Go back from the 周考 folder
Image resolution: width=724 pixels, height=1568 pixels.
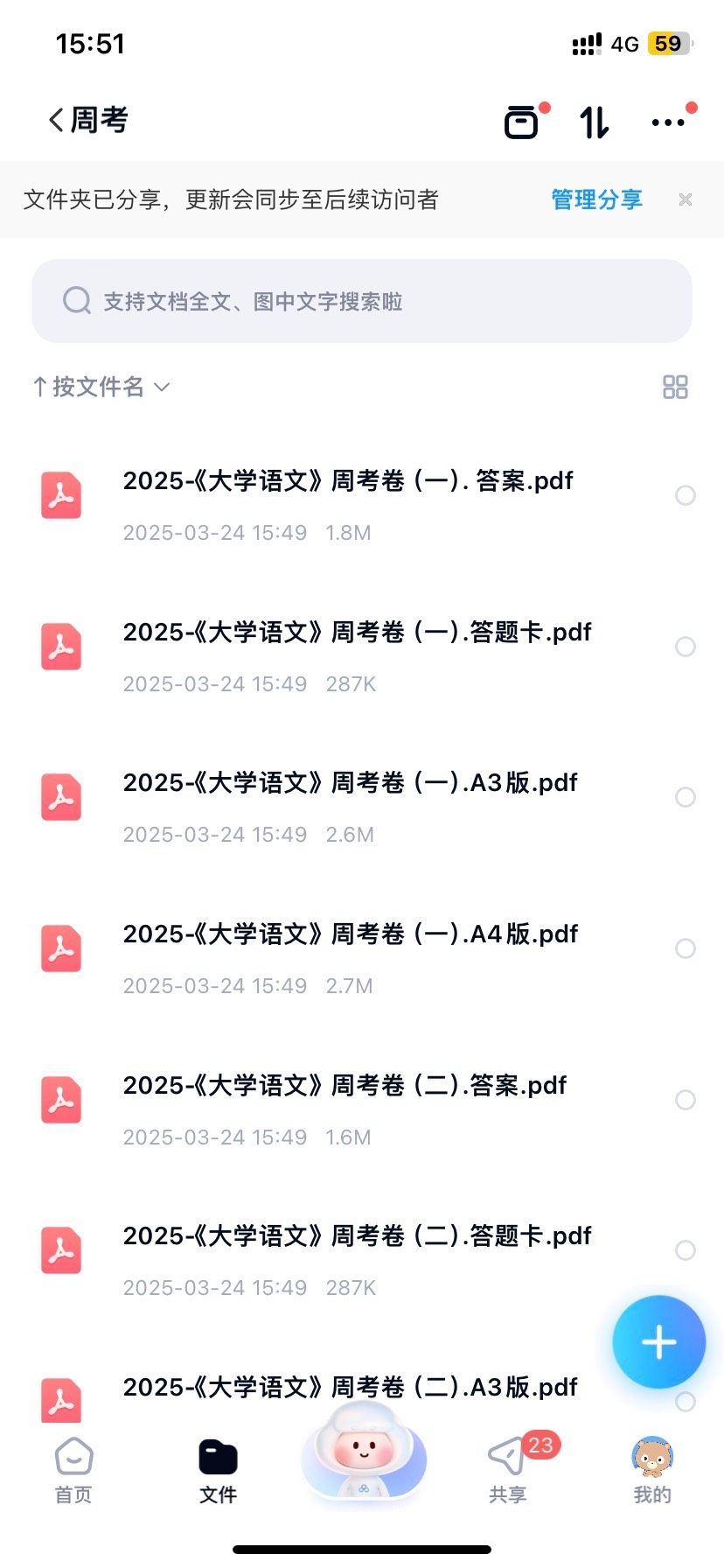tap(58, 120)
